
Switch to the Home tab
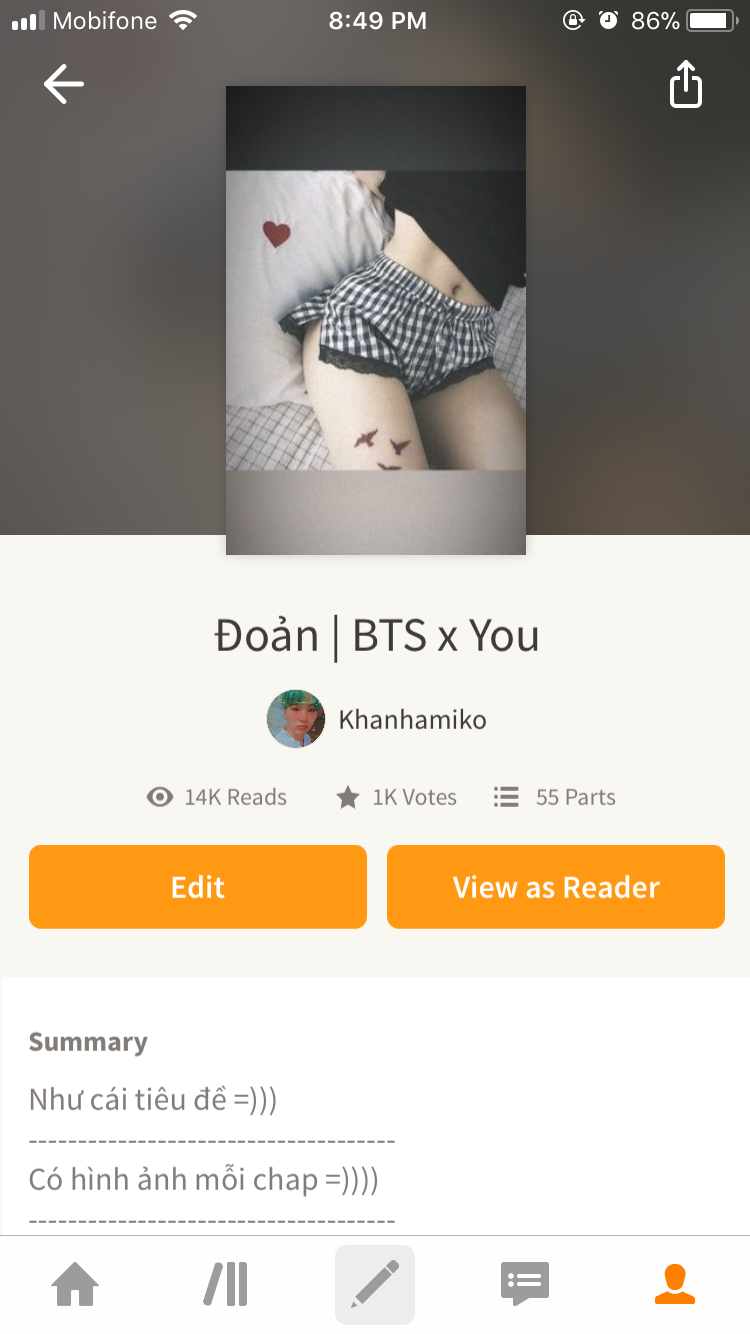pos(76,1284)
